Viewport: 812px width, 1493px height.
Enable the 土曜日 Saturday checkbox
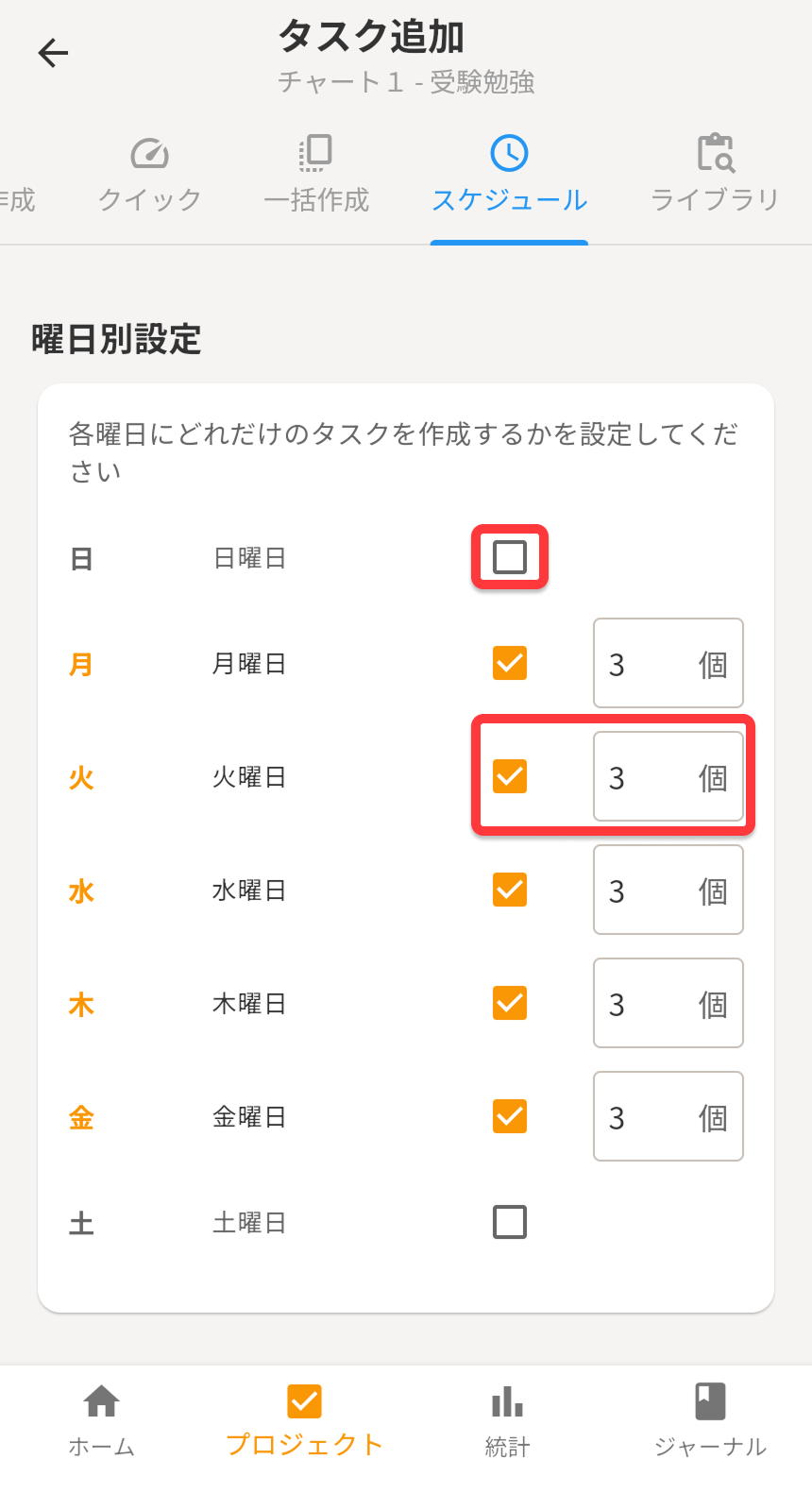coord(509,1221)
